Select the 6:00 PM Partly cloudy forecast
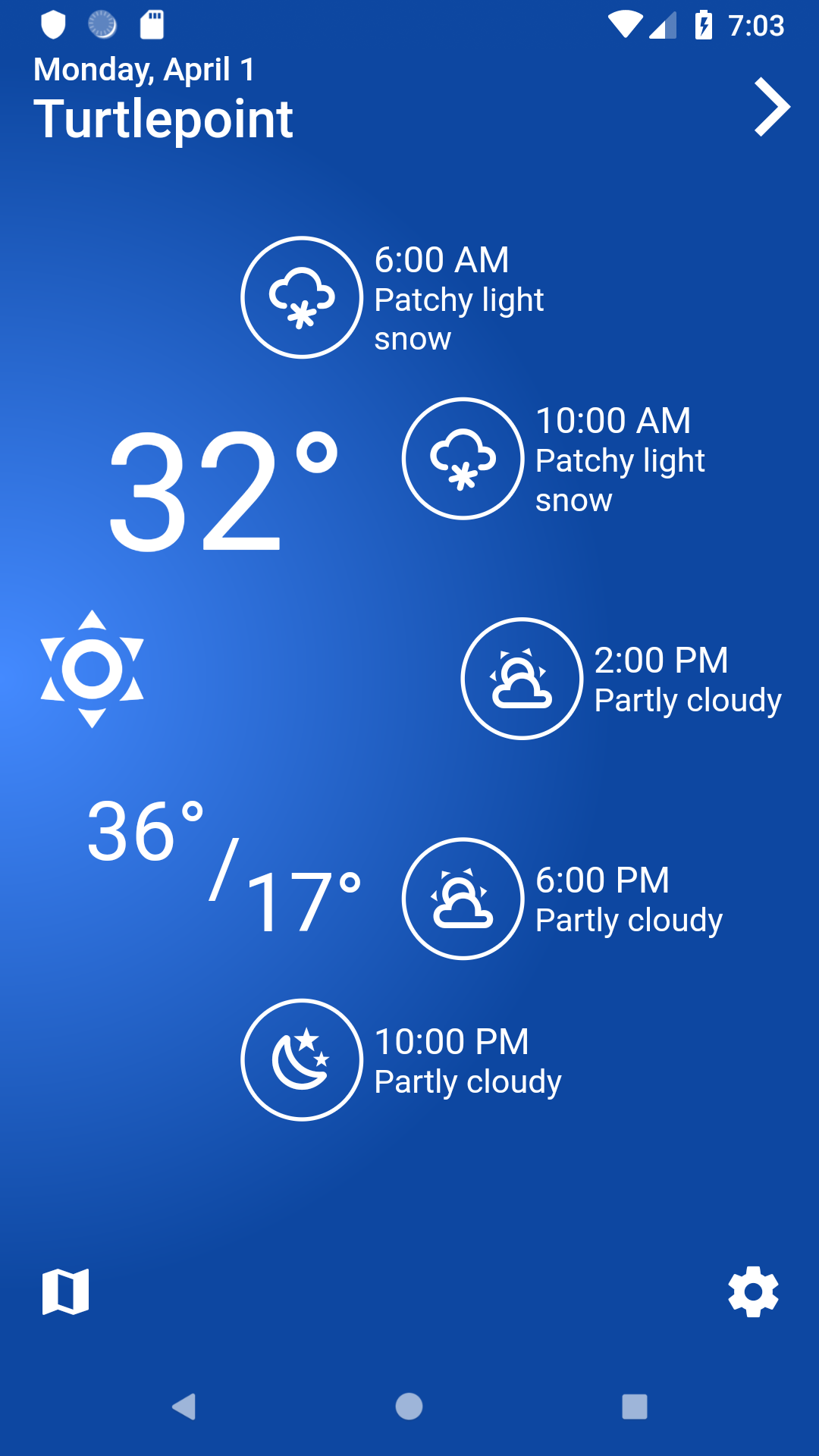819x1456 pixels. point(463,899)
